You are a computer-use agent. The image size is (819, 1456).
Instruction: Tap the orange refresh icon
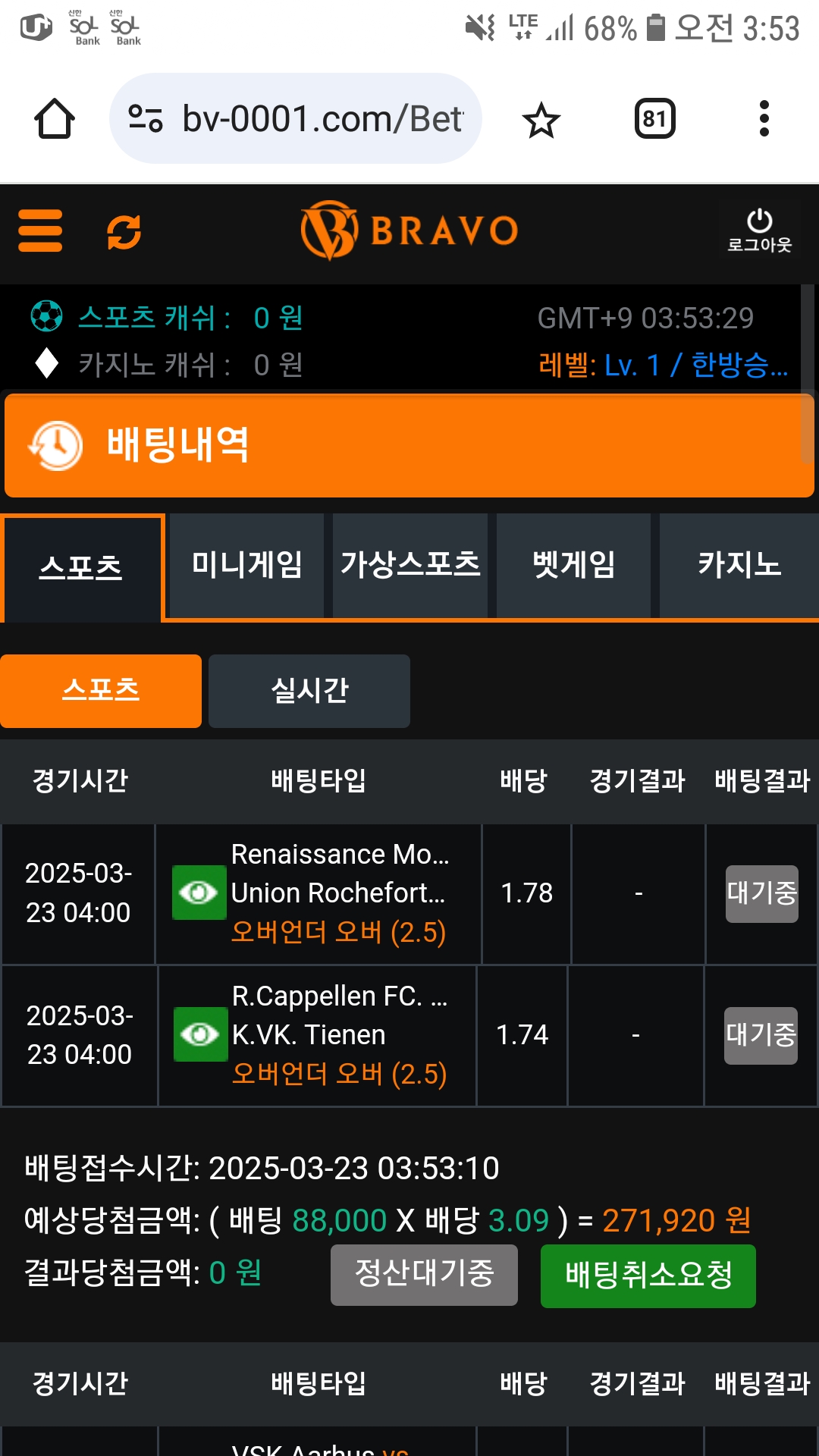[124, 231]
